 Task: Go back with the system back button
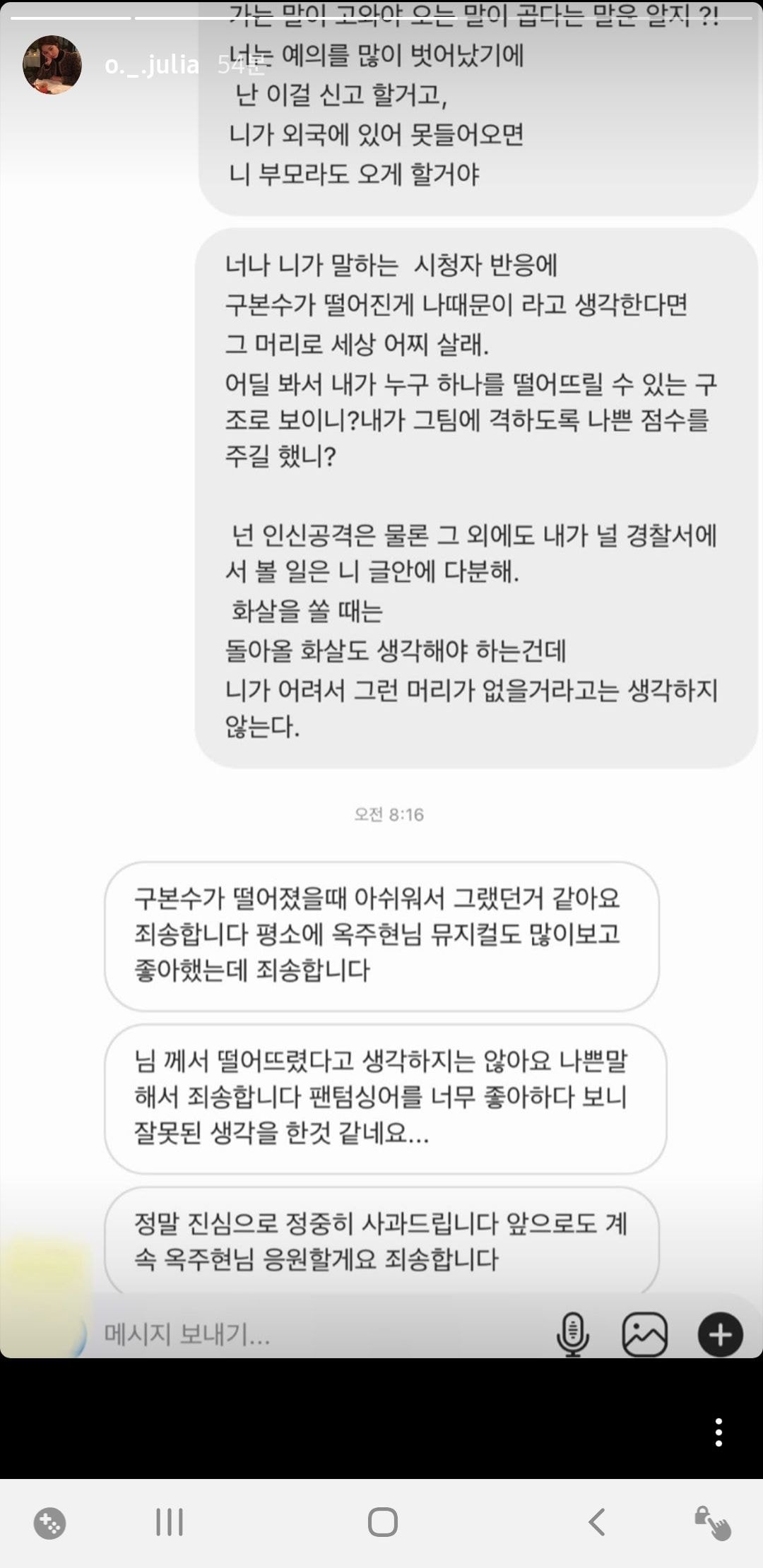coord(597,1521)
